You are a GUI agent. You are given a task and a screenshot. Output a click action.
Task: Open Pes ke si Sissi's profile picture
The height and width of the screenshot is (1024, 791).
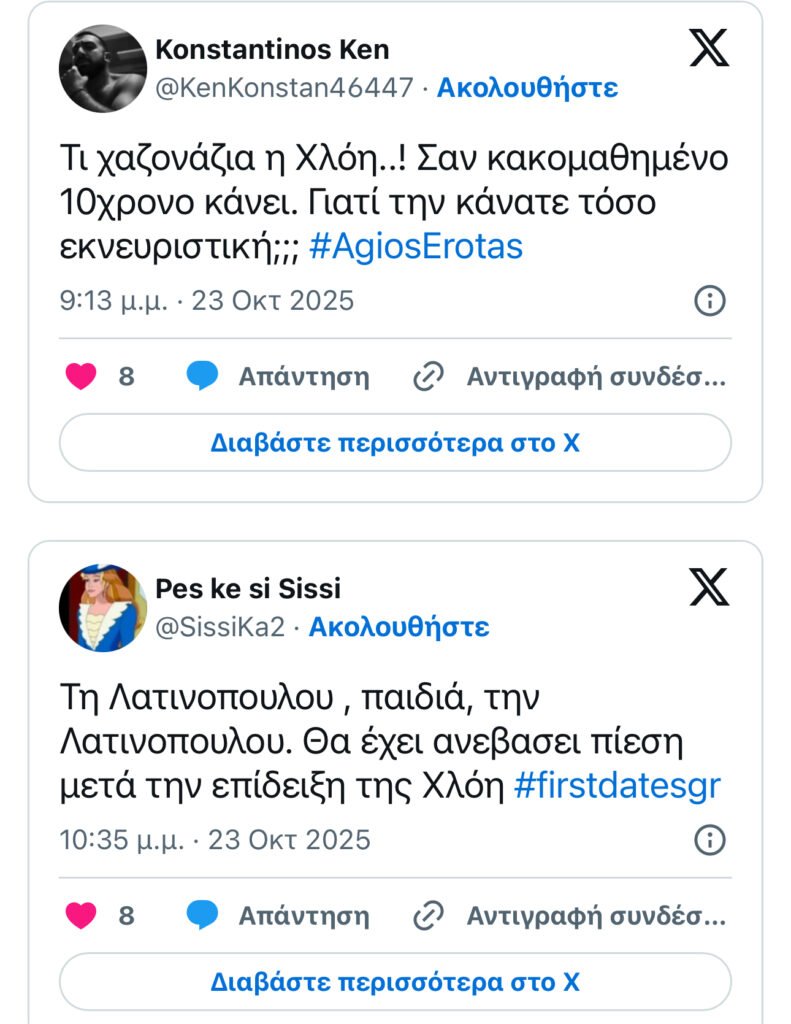[x=103, y=608]
